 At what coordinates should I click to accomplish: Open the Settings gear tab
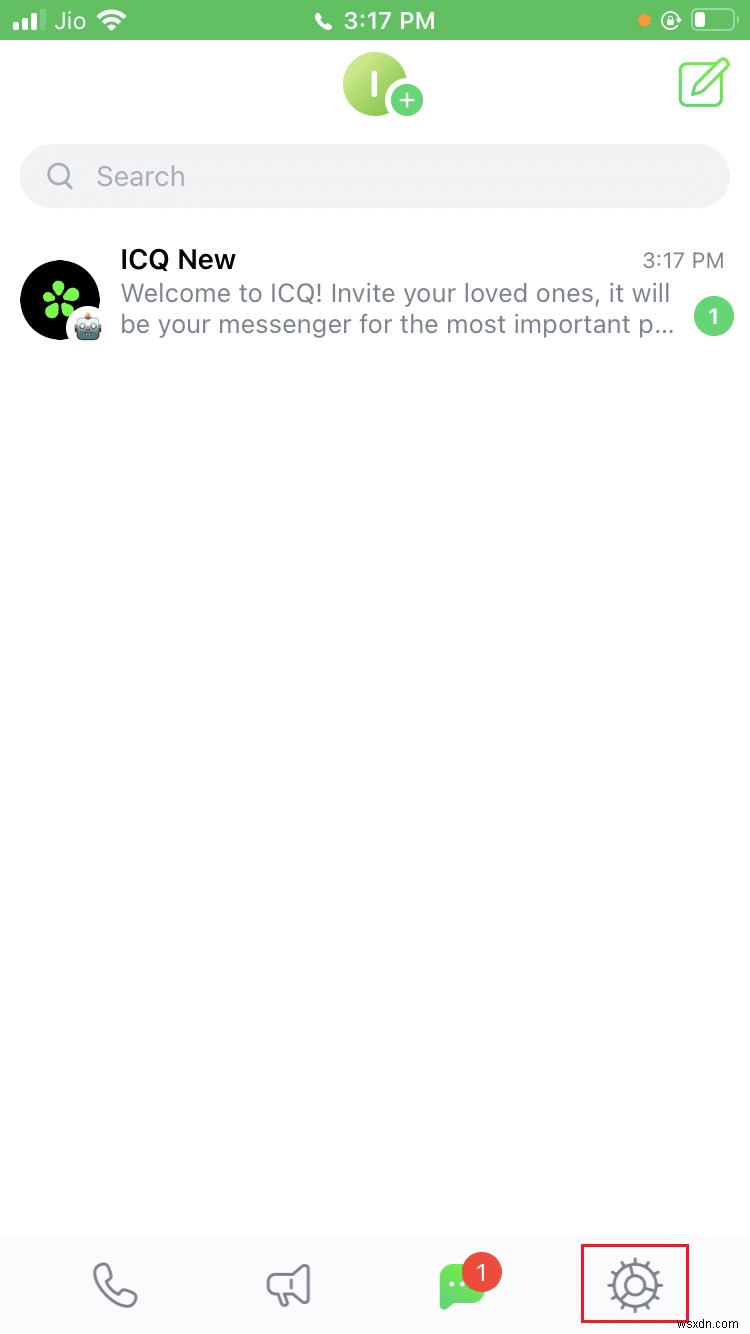pyautogui.click(x=635, y=1284)
